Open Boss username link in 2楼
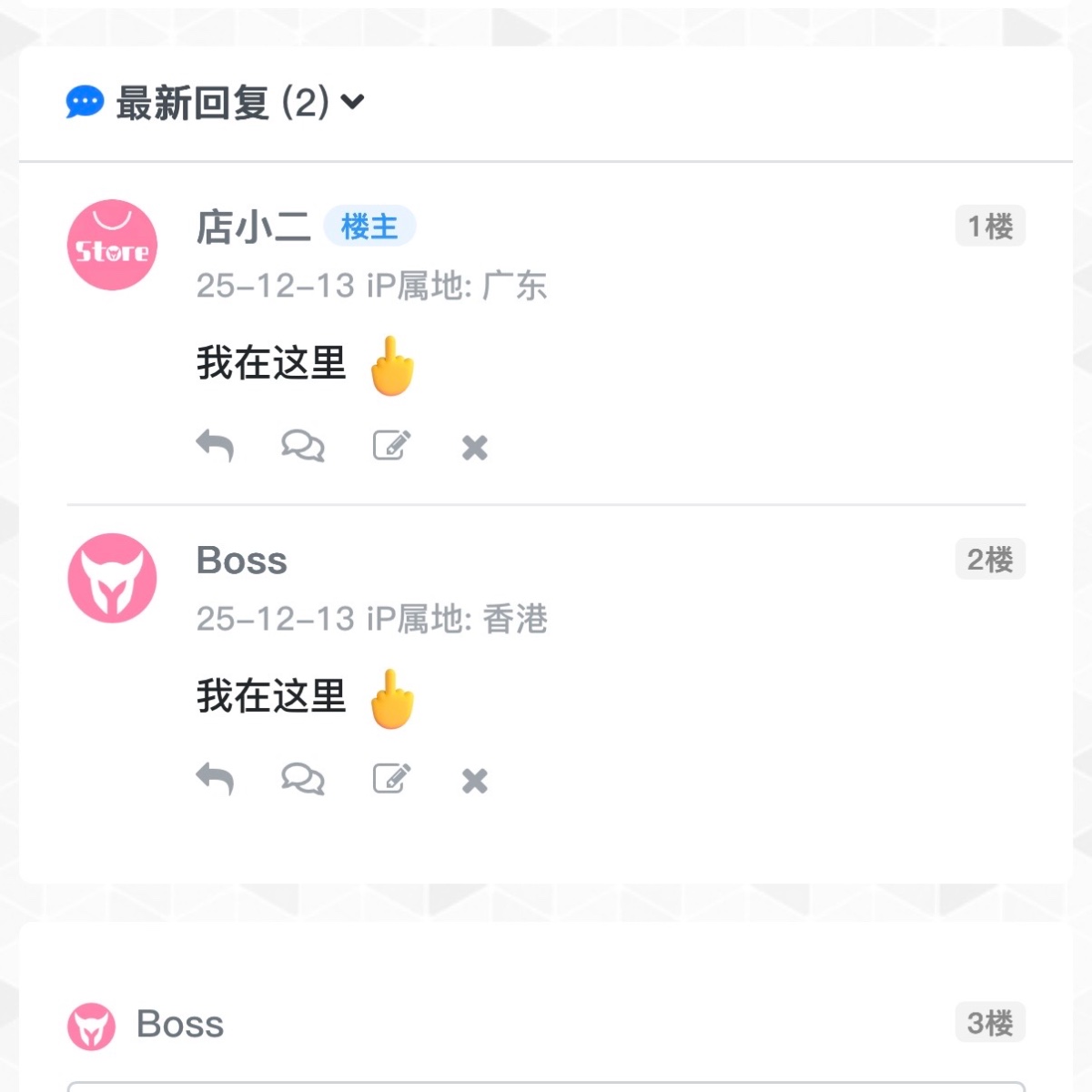Viewport: 1092px width, 1092px height. [x=242, y=561]
